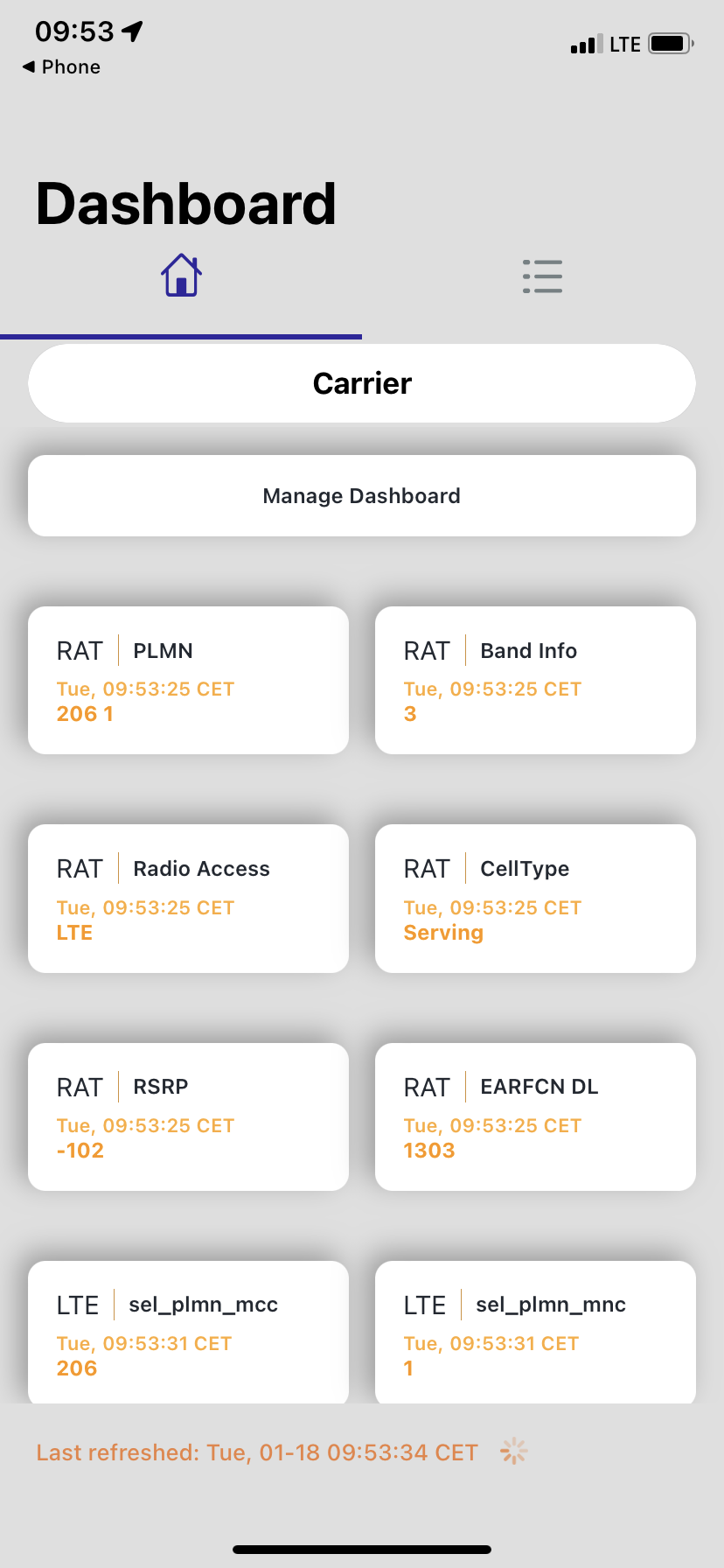
Task: Switch to the list view tab
Action: pyautogui.click(x=542, y=276)
